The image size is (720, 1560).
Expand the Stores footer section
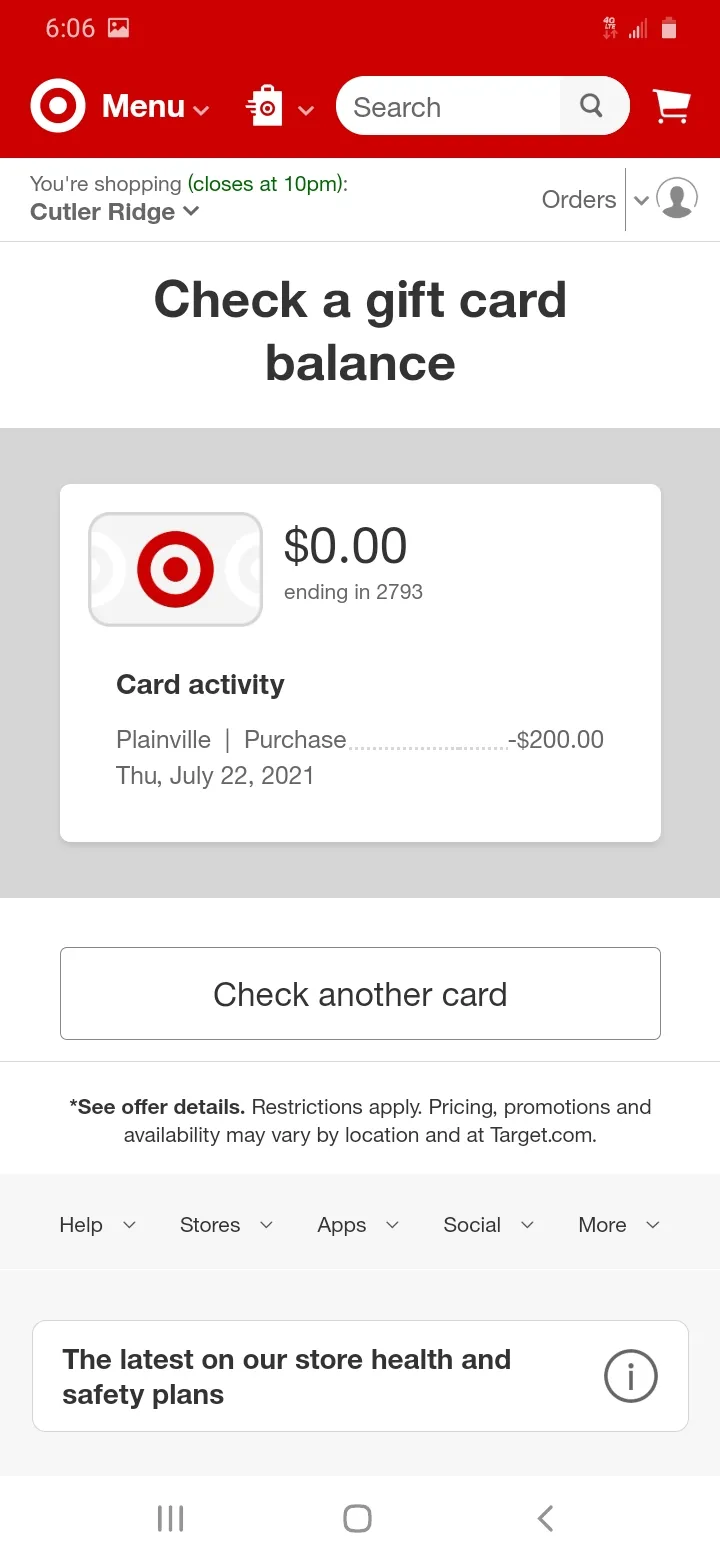(226, 1225)
